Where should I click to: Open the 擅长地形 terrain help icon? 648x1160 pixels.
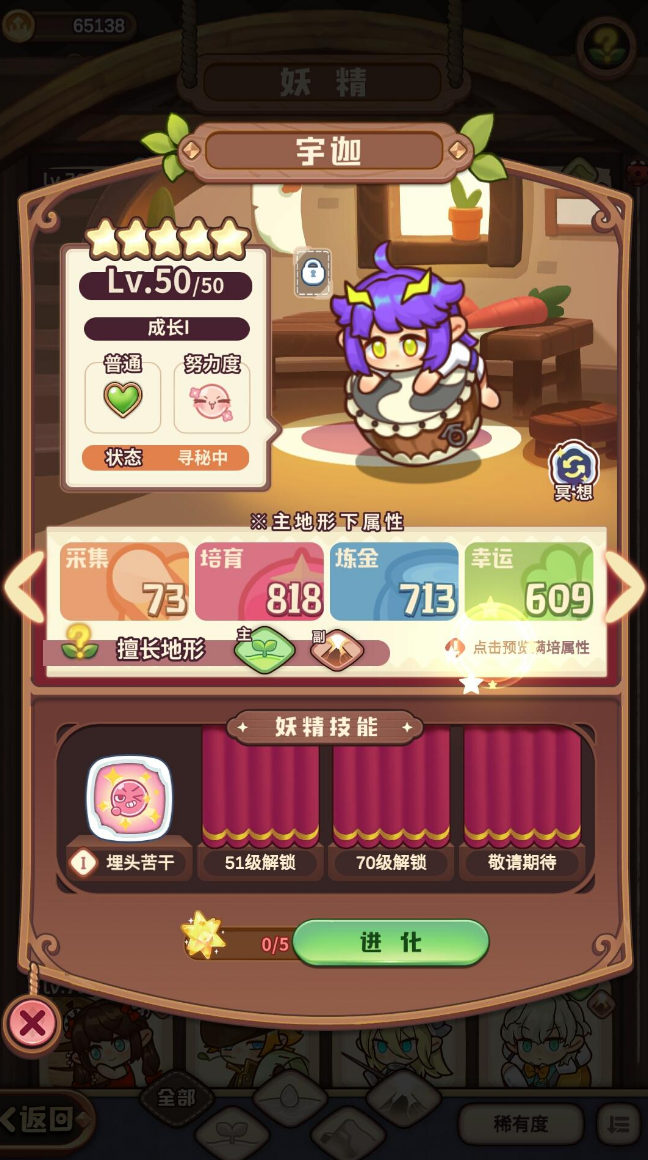78,642
